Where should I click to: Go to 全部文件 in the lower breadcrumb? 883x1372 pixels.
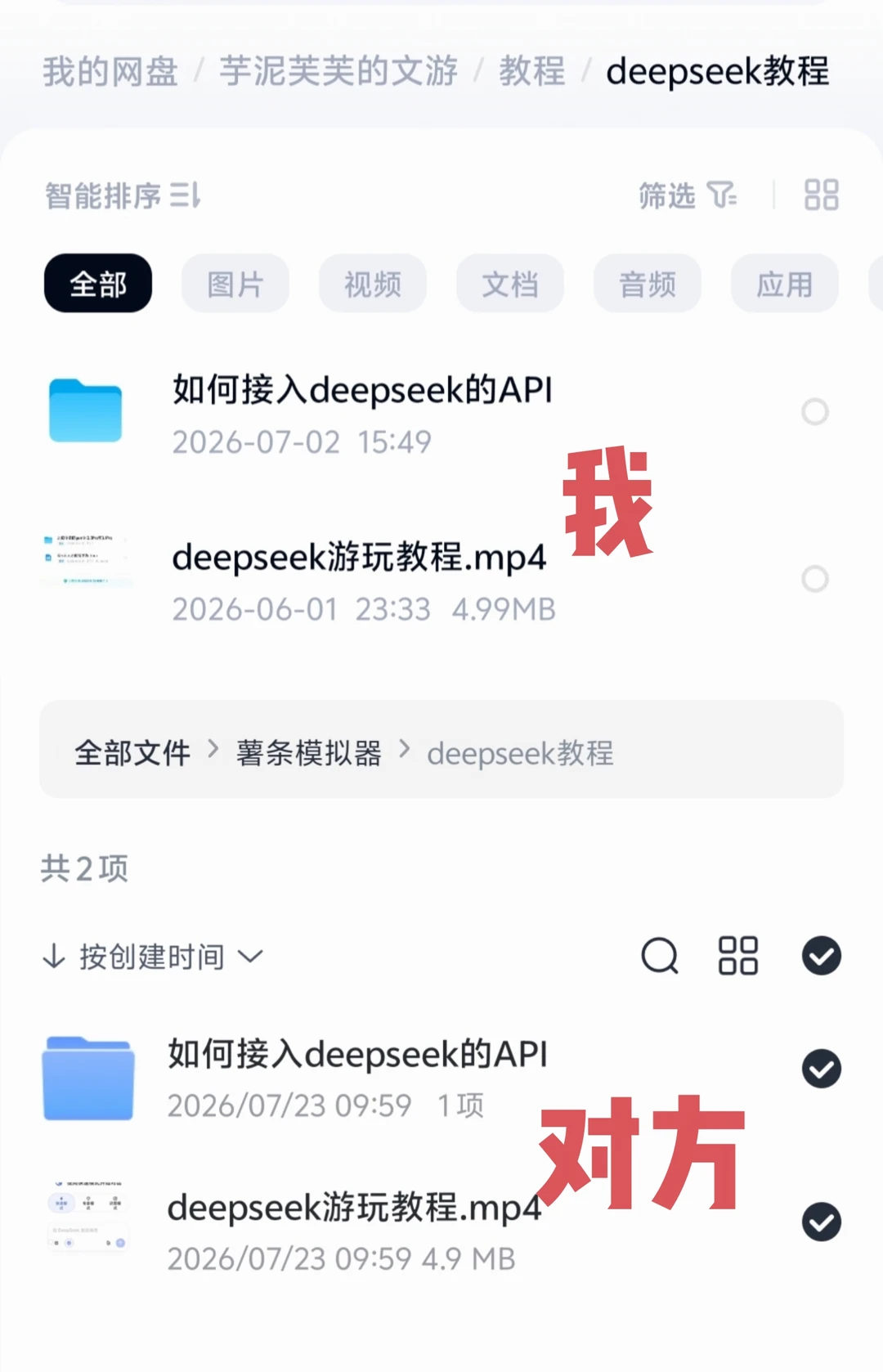click(x=132, y=752)
